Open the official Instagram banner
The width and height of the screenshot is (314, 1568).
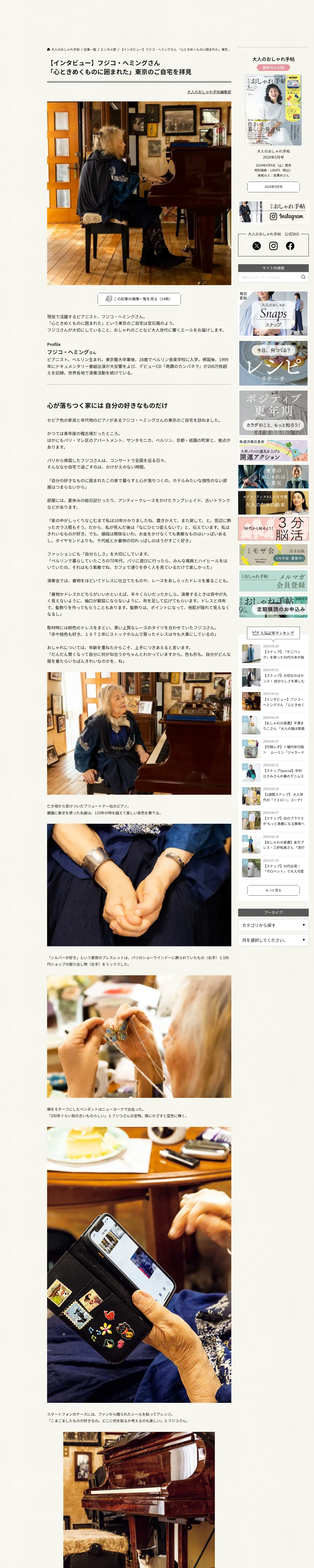(273, 212)
